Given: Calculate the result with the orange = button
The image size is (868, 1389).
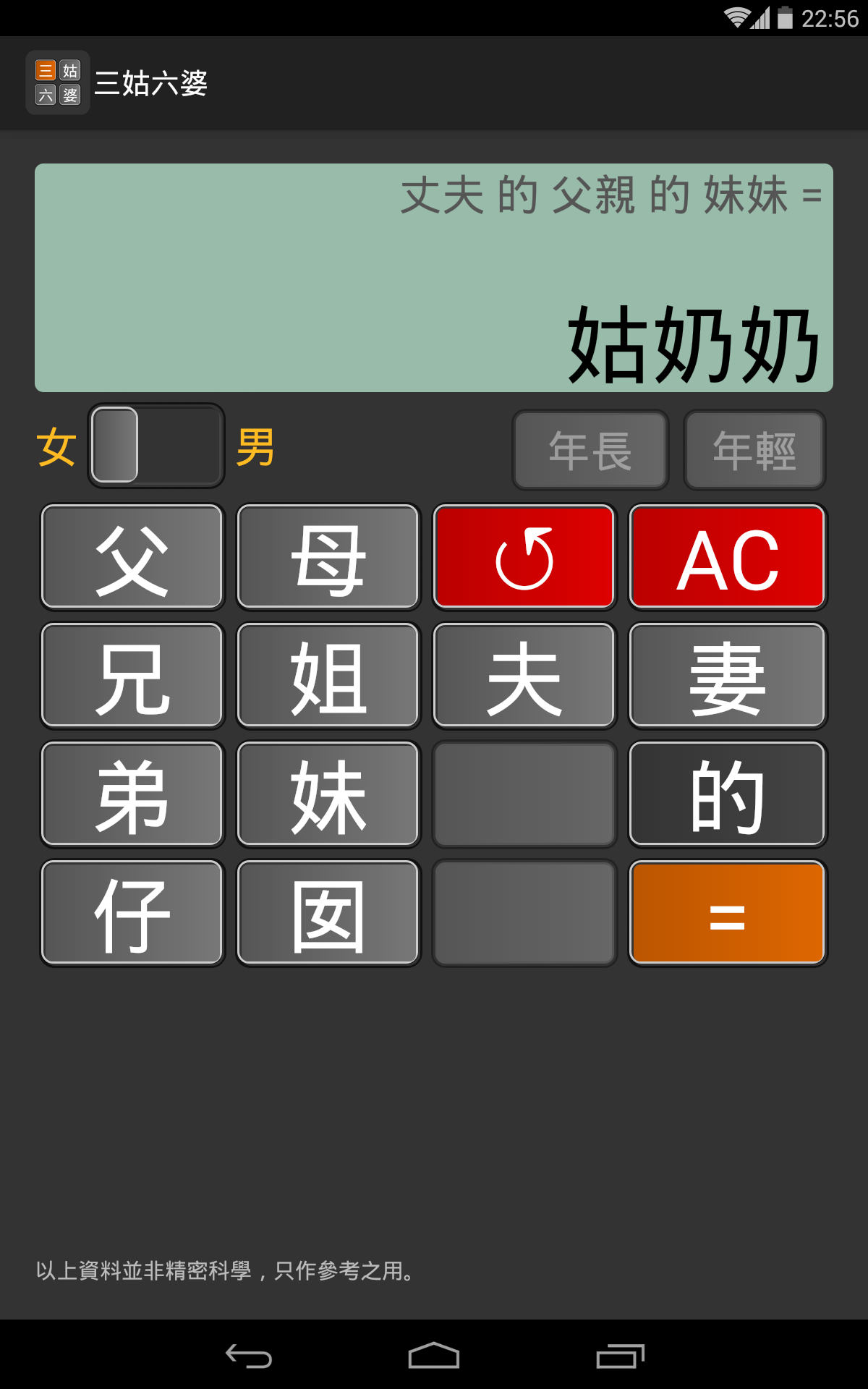Looking at the screenshot, I should [727, 913].
